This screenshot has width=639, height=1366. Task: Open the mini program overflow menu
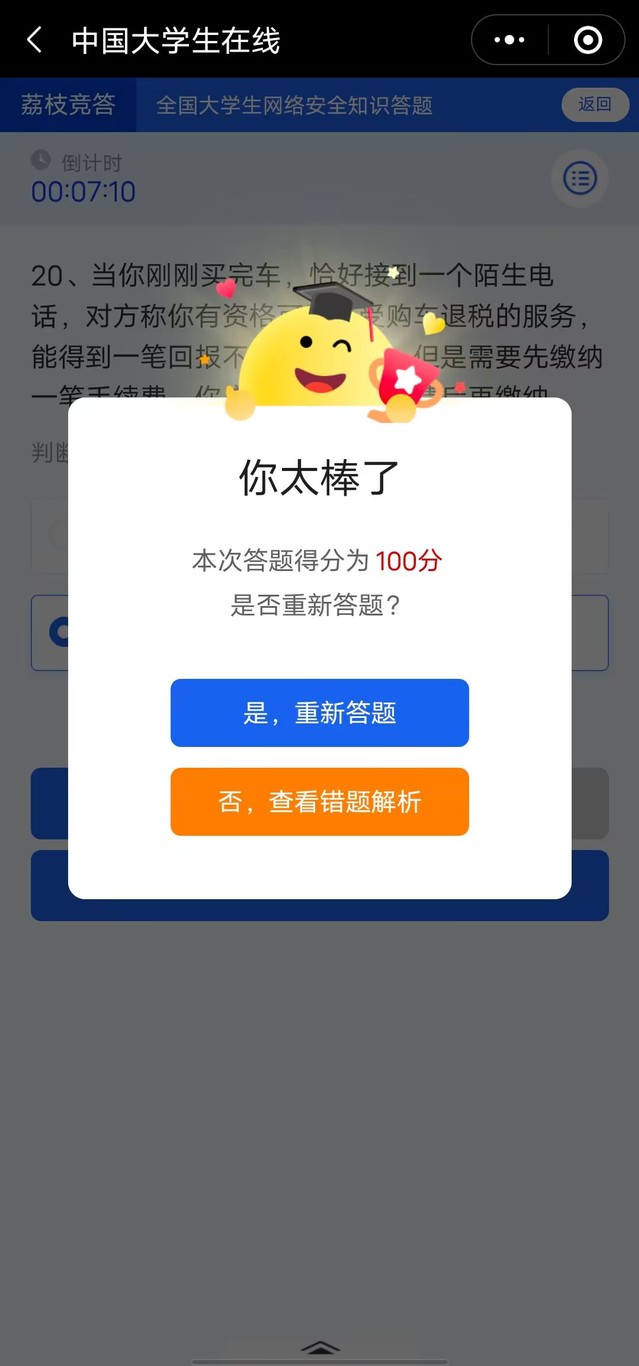[509, 40]
